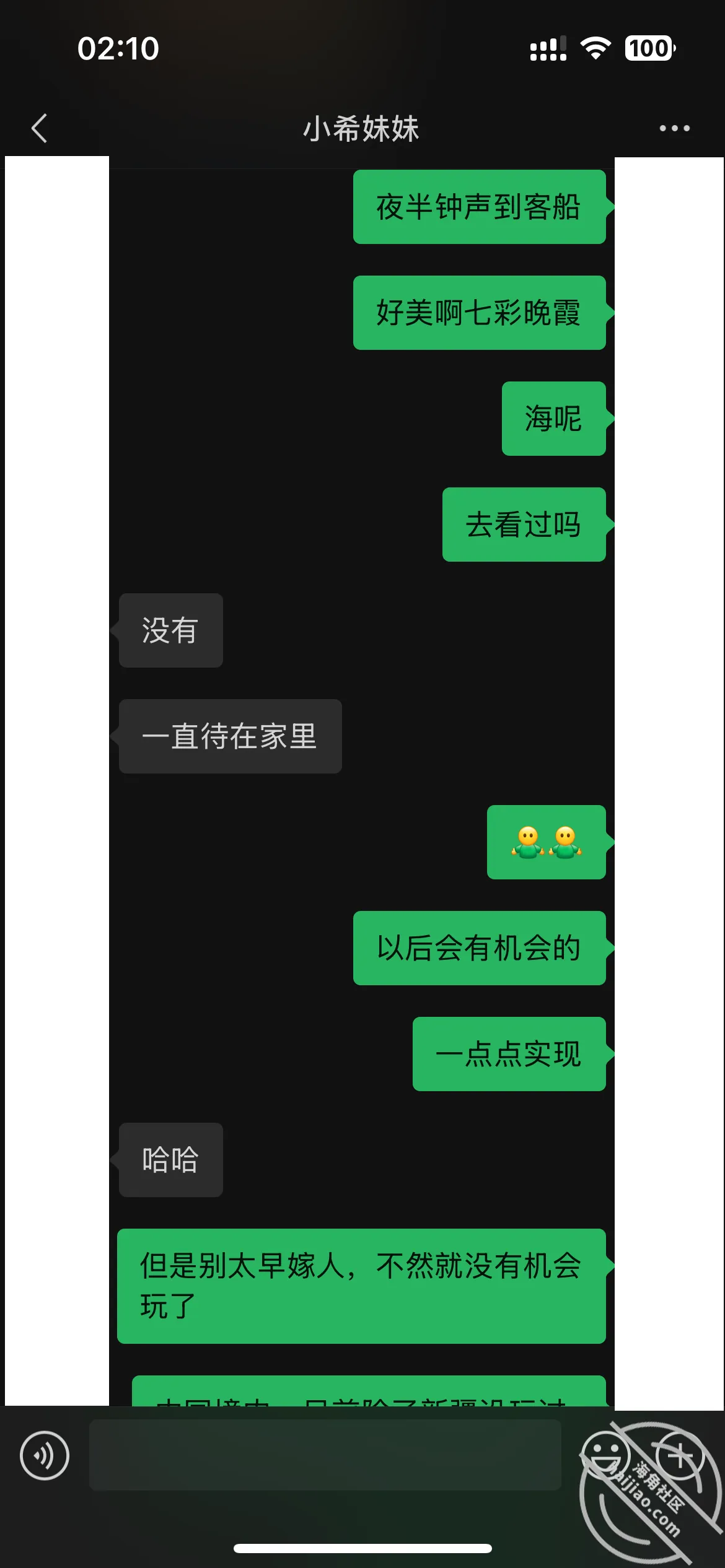Open the three-dot chat info menu
The width and height of the screenshot is (725, 1568).
click(x=674, y=128)
